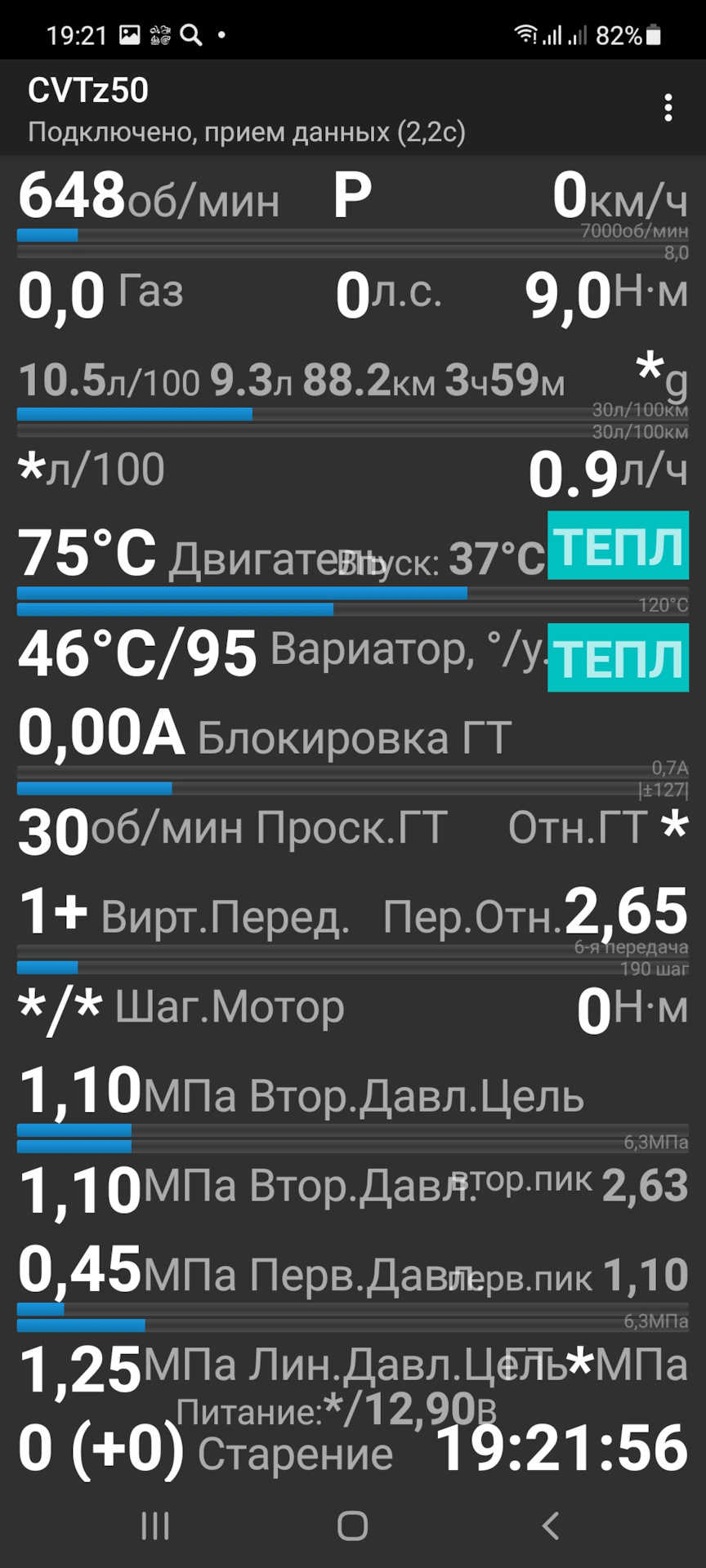The image size is (706, 1568).
Task: Return to the phone's home screen
Action: tap(353, 1525)
